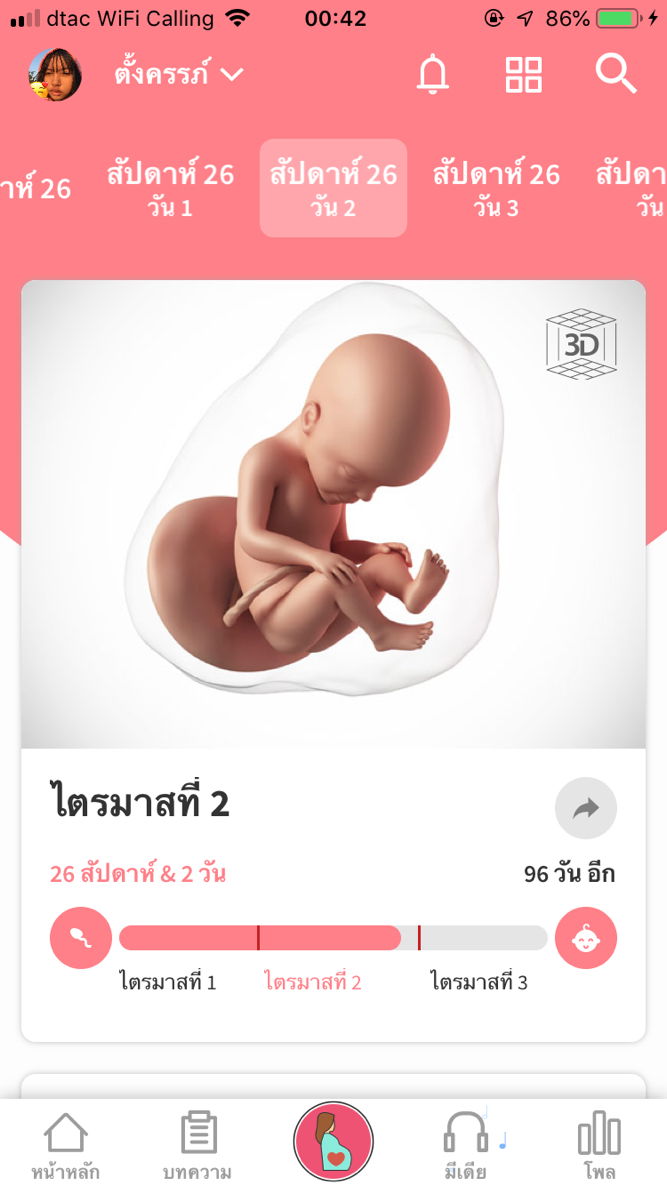Switch to the มีเดีย media tab
The height and width of the screenshot is (1186, 667).
coord(466,1146)
